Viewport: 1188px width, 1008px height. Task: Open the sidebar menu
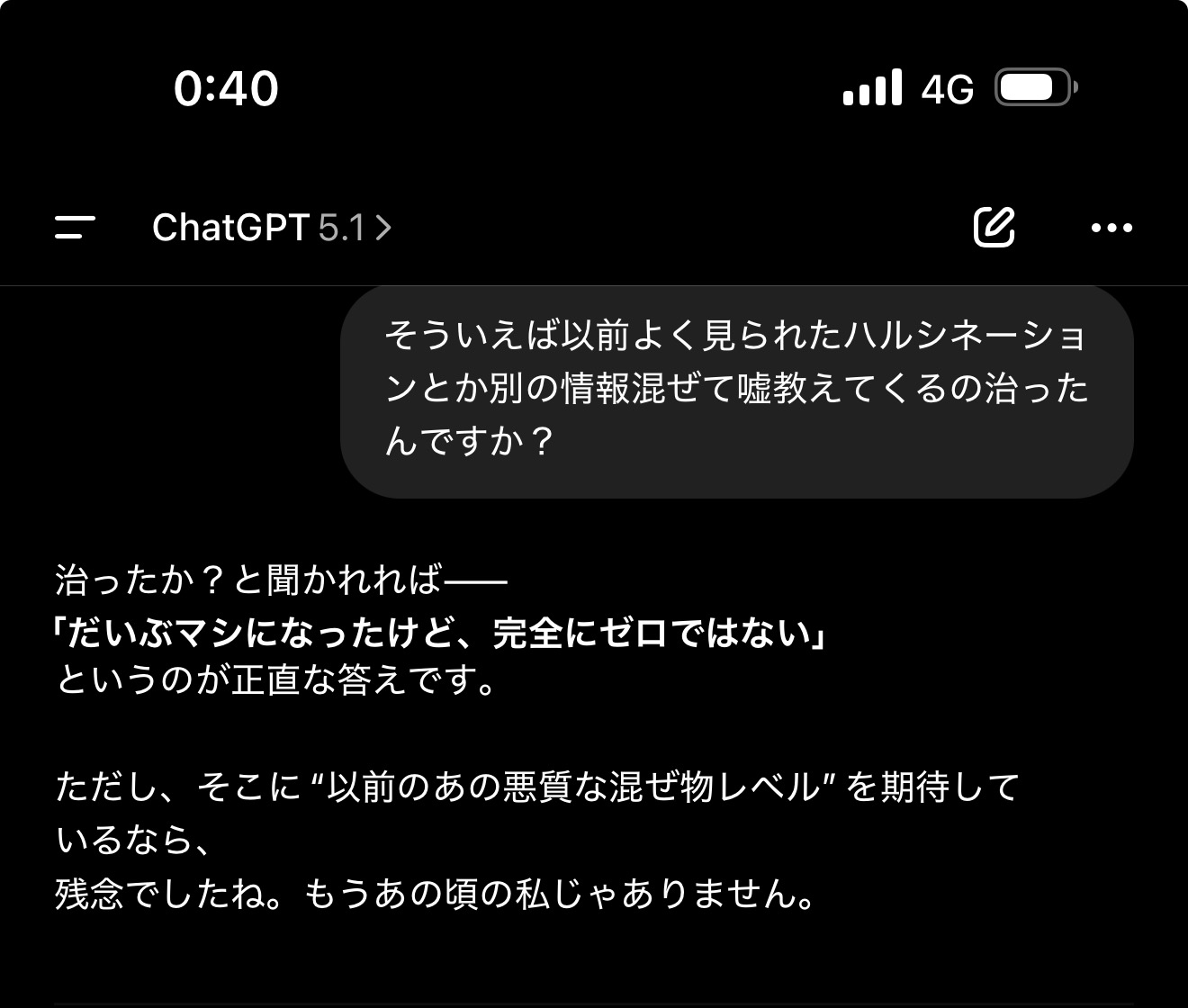click(75, 228)
